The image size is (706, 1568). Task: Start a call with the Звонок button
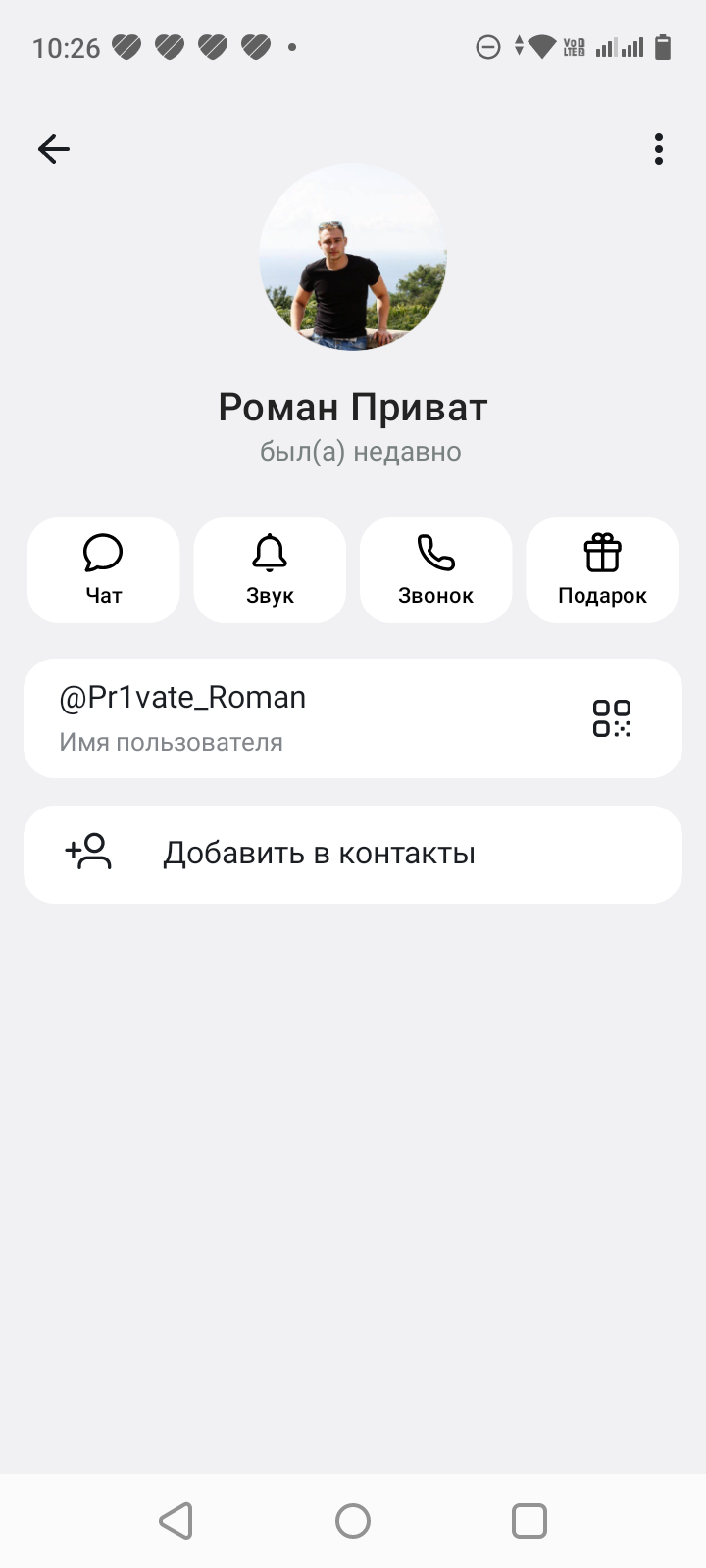436,570
